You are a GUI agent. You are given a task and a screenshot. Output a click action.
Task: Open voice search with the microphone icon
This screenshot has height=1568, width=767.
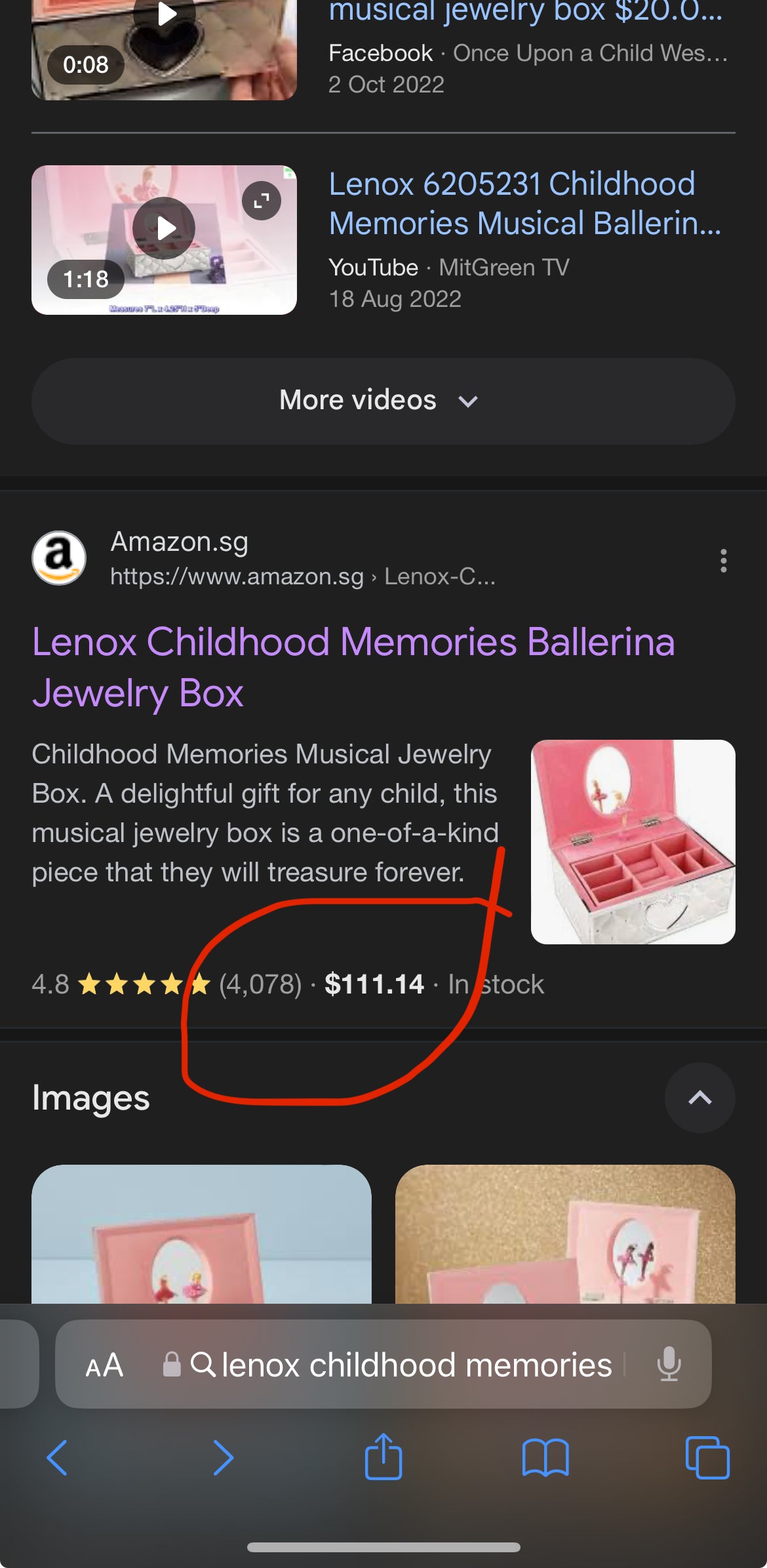click(x=669, y=1366)
